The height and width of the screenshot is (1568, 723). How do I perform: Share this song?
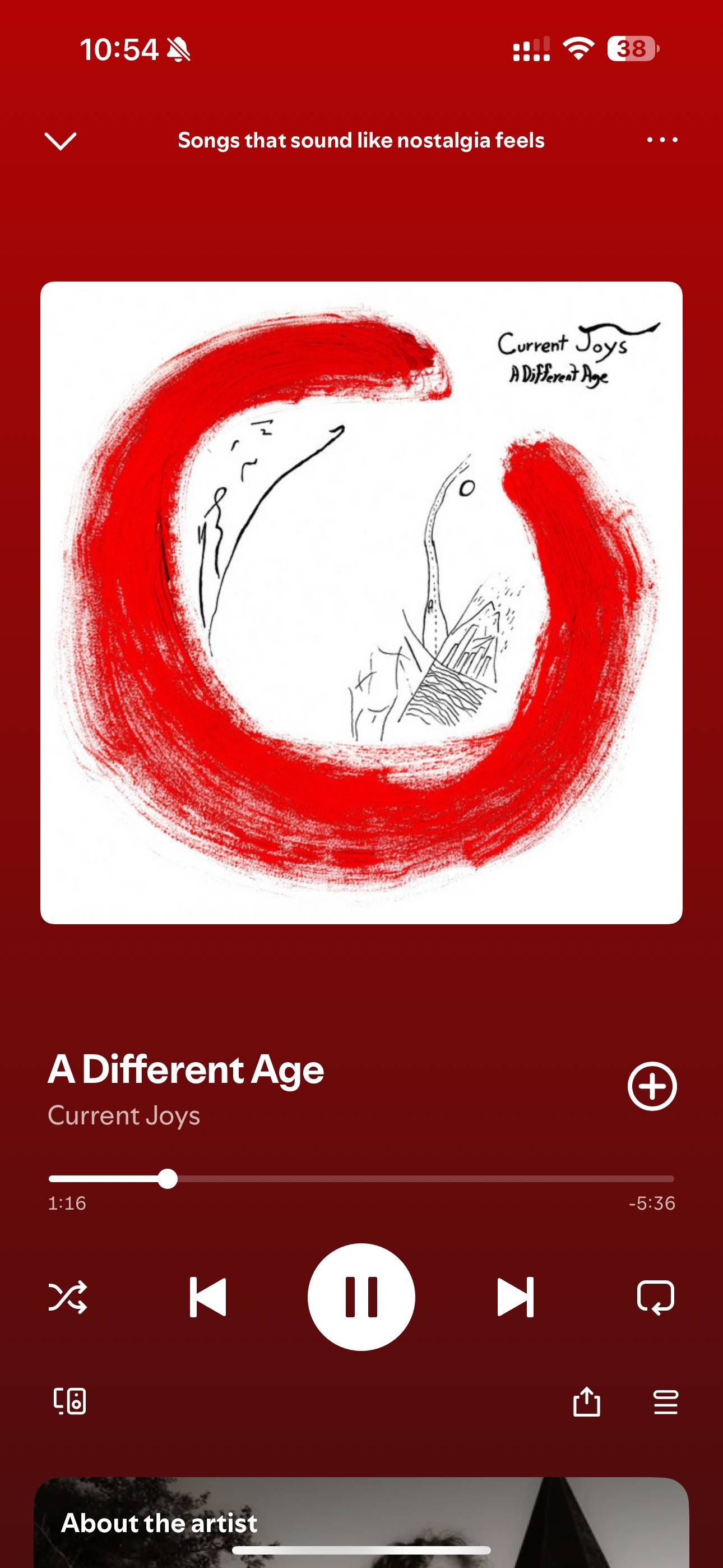point(587,1401)
